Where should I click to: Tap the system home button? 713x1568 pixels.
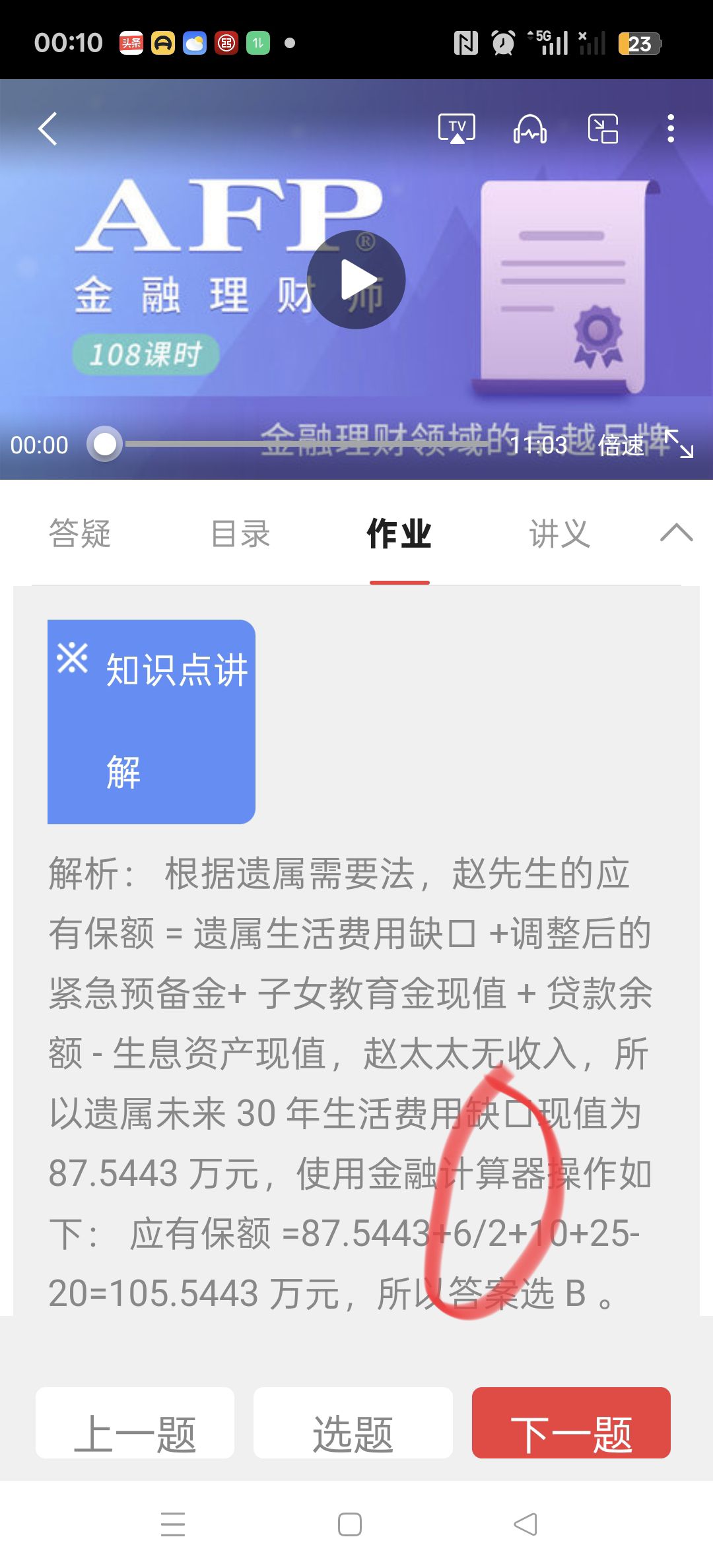[349, 1524]
